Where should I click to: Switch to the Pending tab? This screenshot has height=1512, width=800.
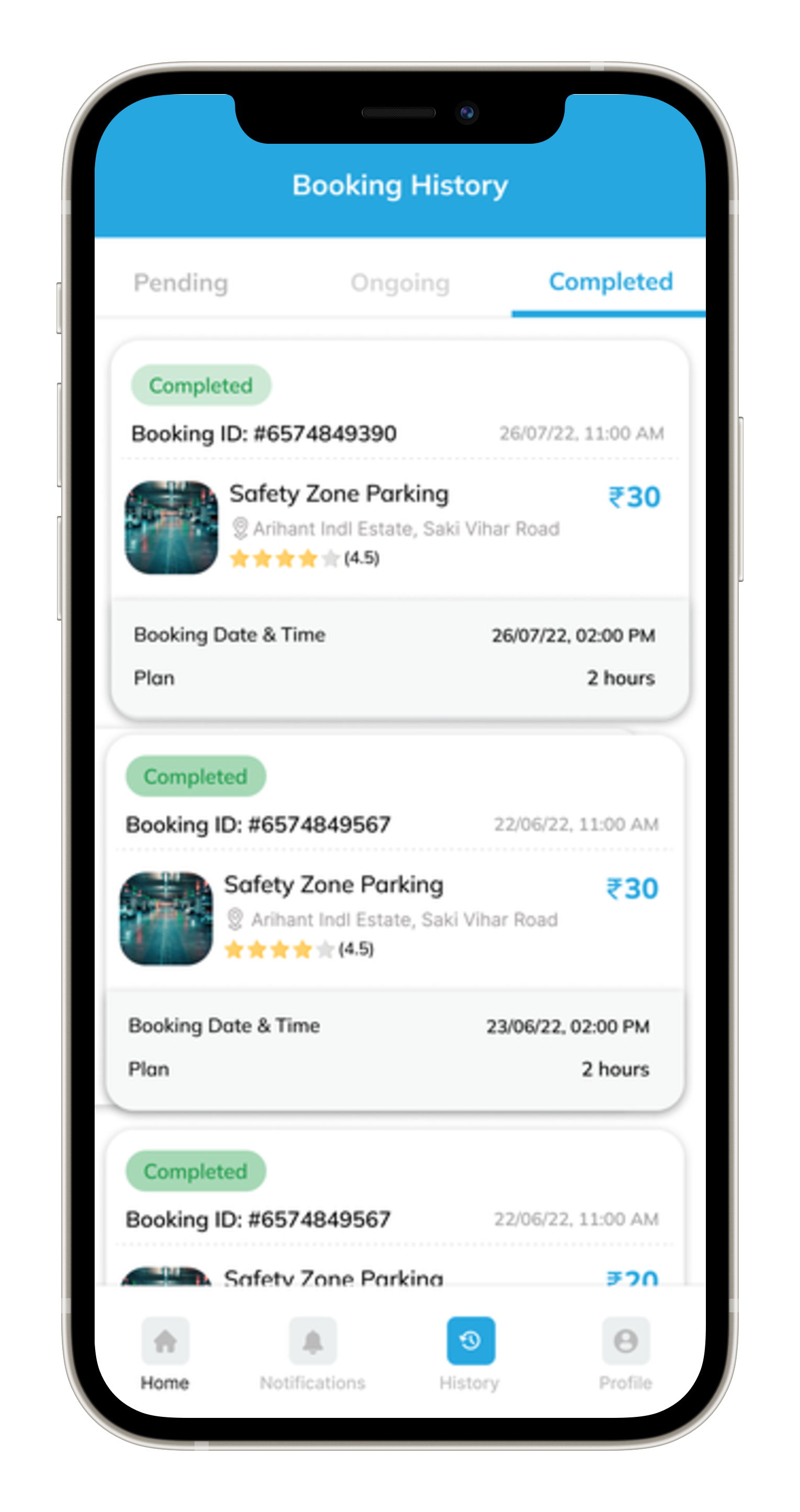[x=181, y=283]
